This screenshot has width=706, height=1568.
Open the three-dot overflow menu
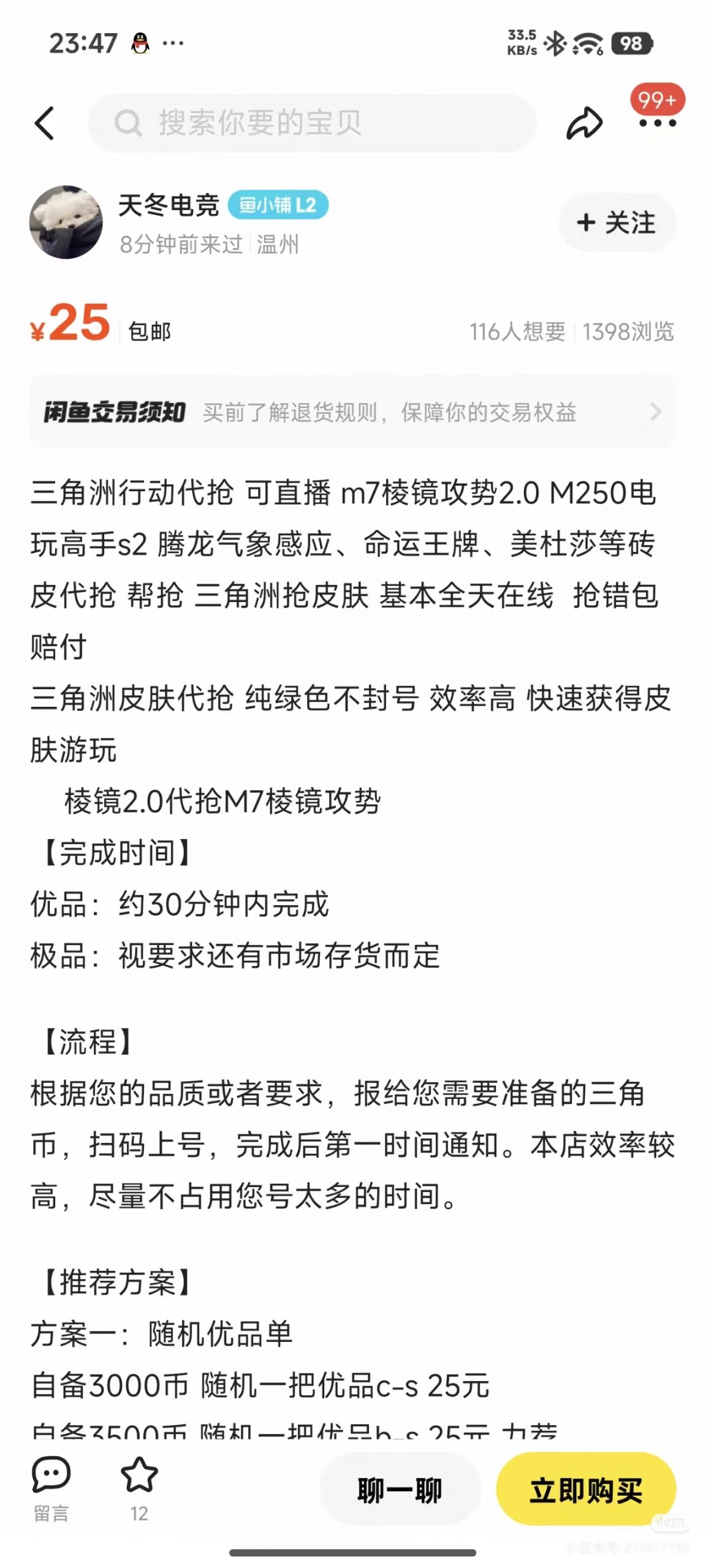click(x=657, y=123)
